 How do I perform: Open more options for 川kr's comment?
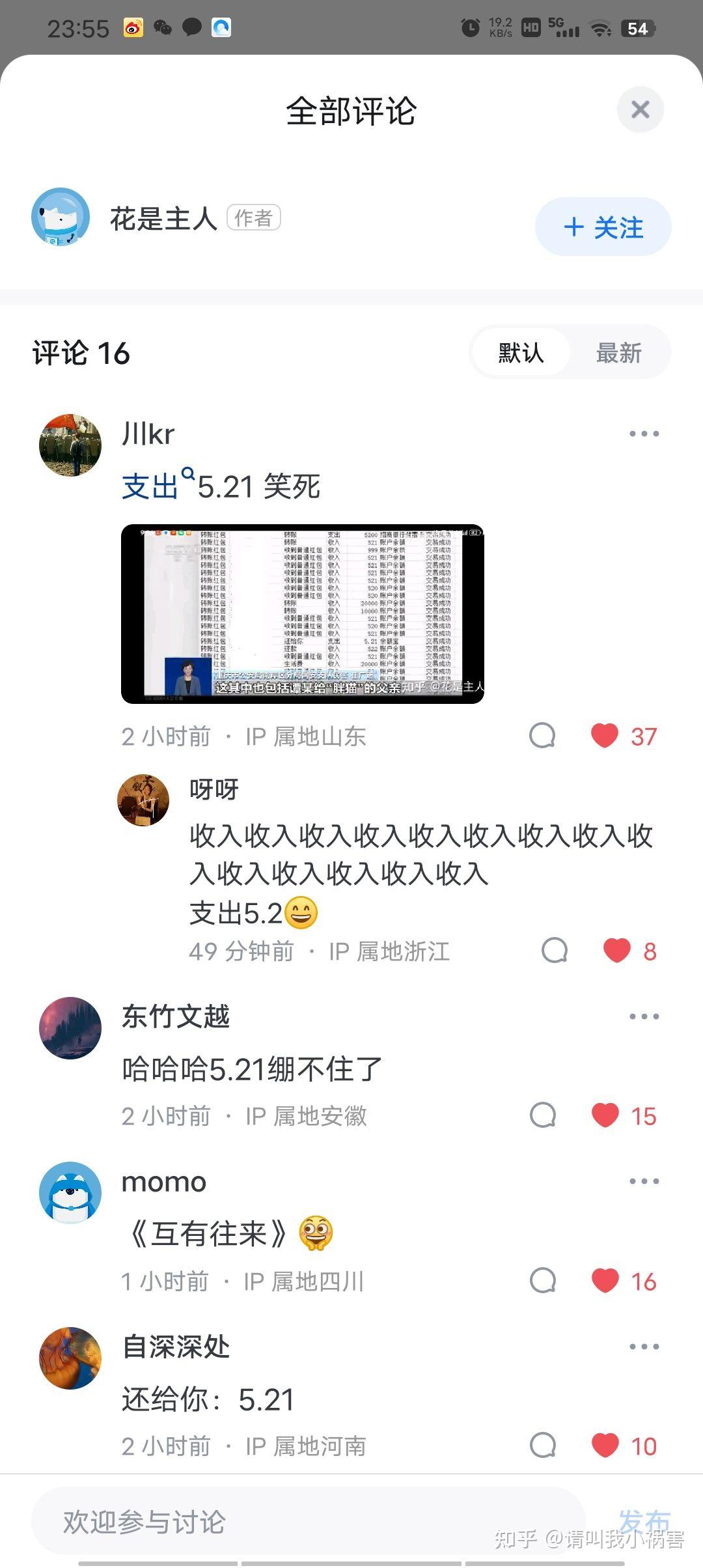tap(644, 434)
